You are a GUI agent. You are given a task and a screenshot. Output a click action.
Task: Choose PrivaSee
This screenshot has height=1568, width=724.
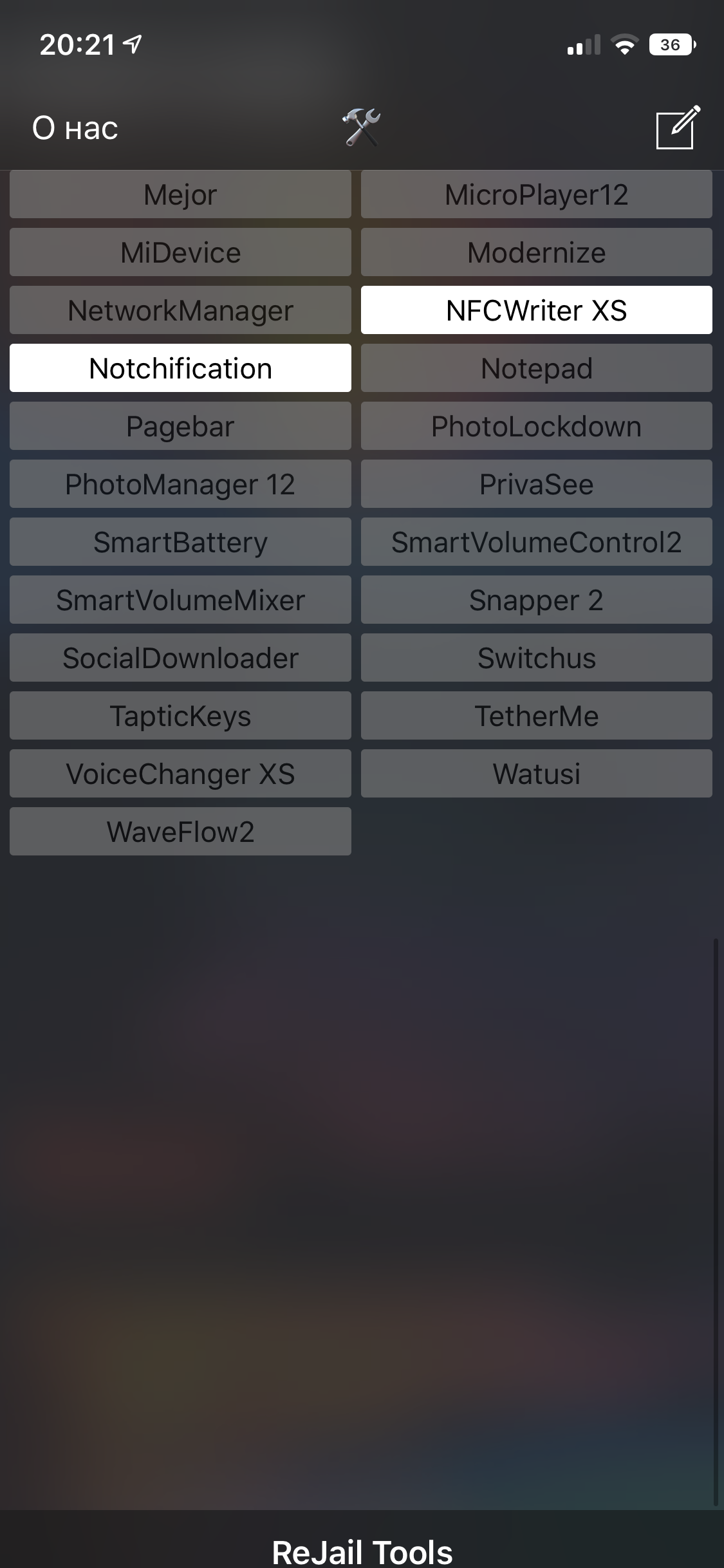(x=536, y=484)
